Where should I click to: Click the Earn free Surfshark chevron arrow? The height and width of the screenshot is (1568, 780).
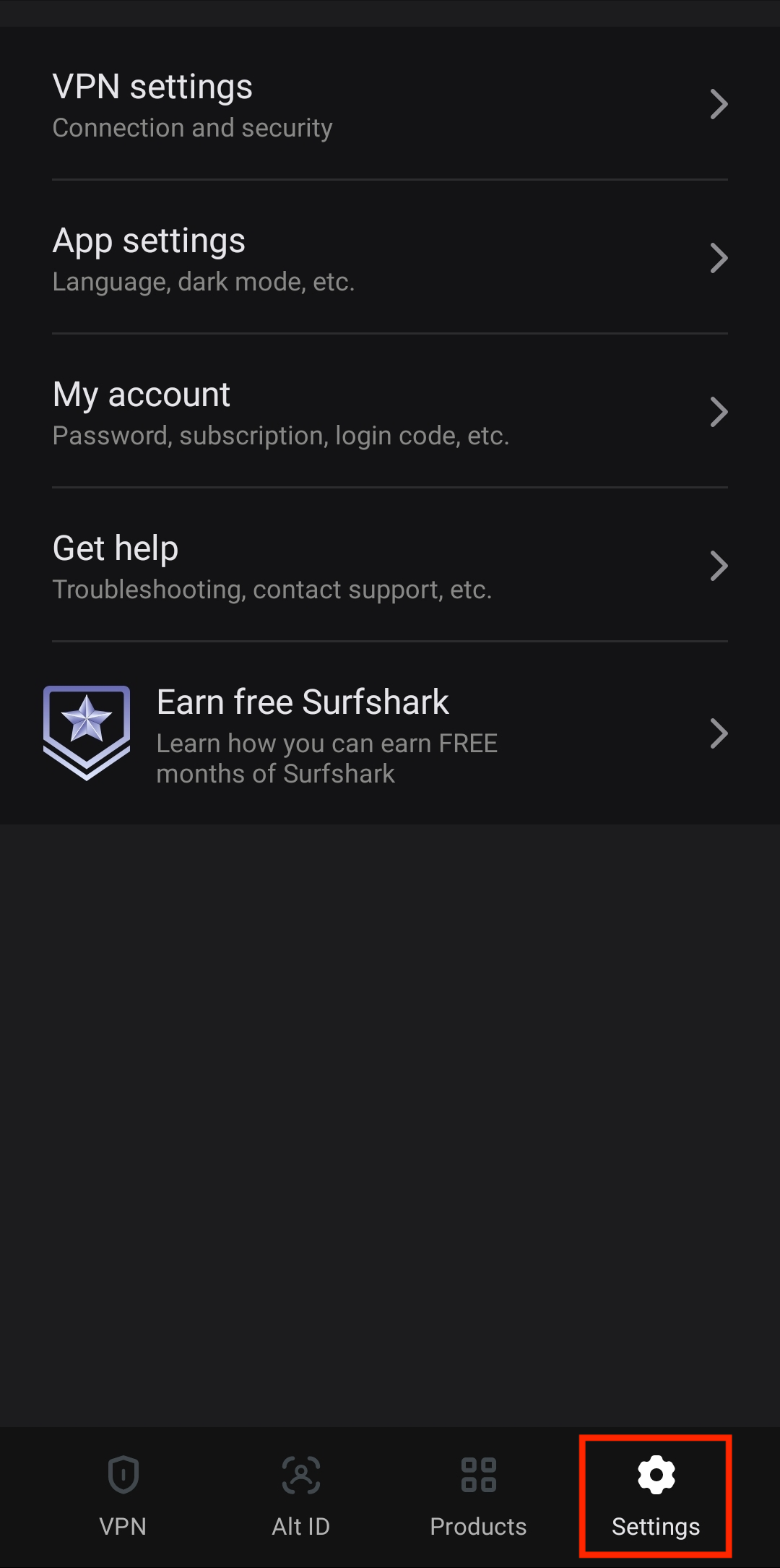(x=719, y=733)
